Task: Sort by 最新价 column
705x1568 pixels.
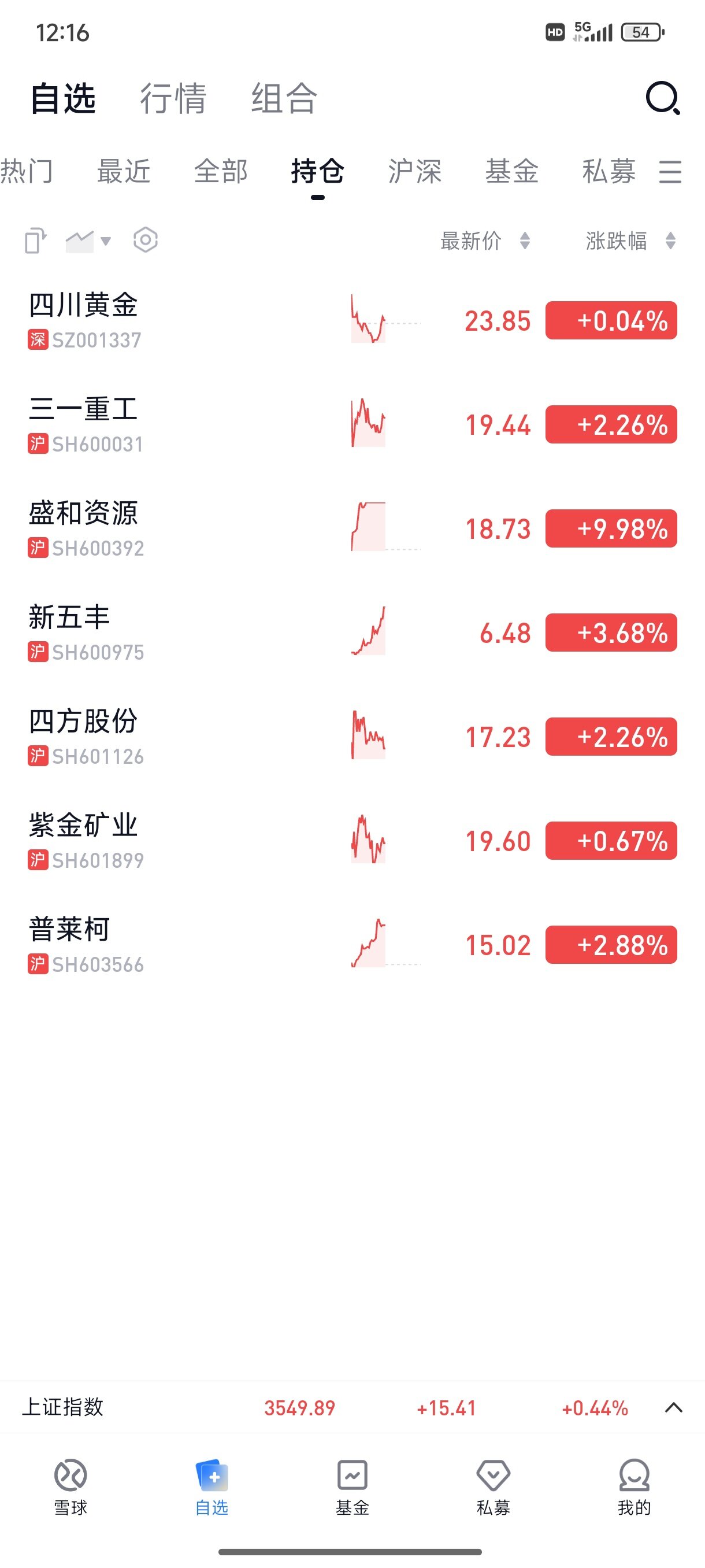Action: (485, 241)
